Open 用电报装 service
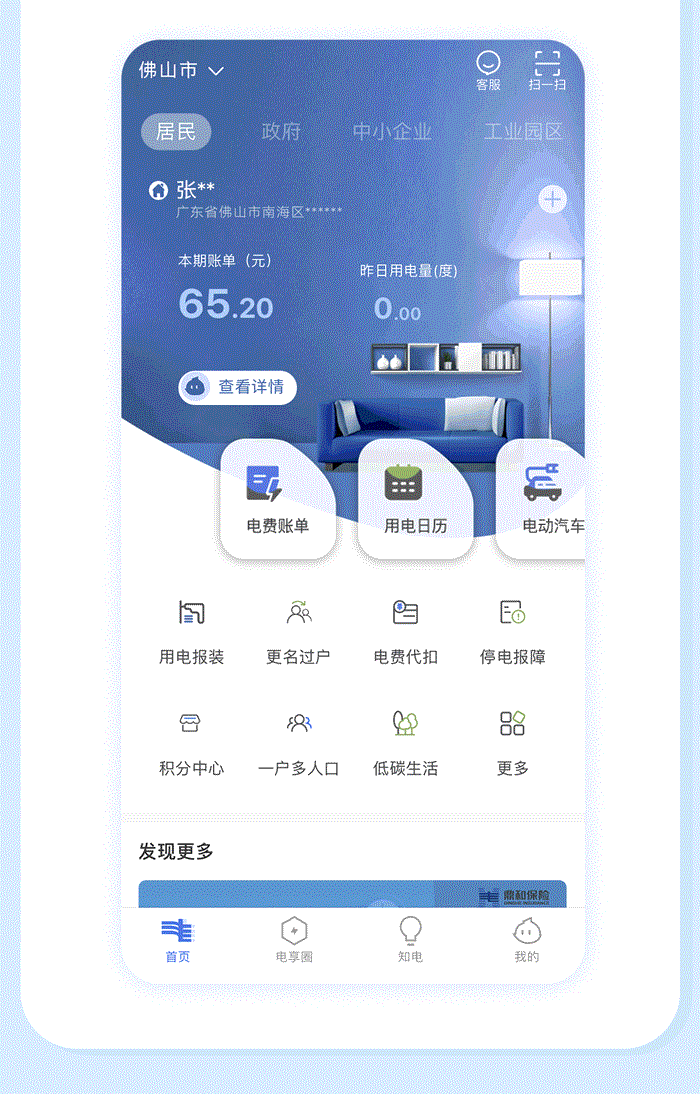This screenshot has height=1094, width=700. pyautogui.click(x=191, y=632)
